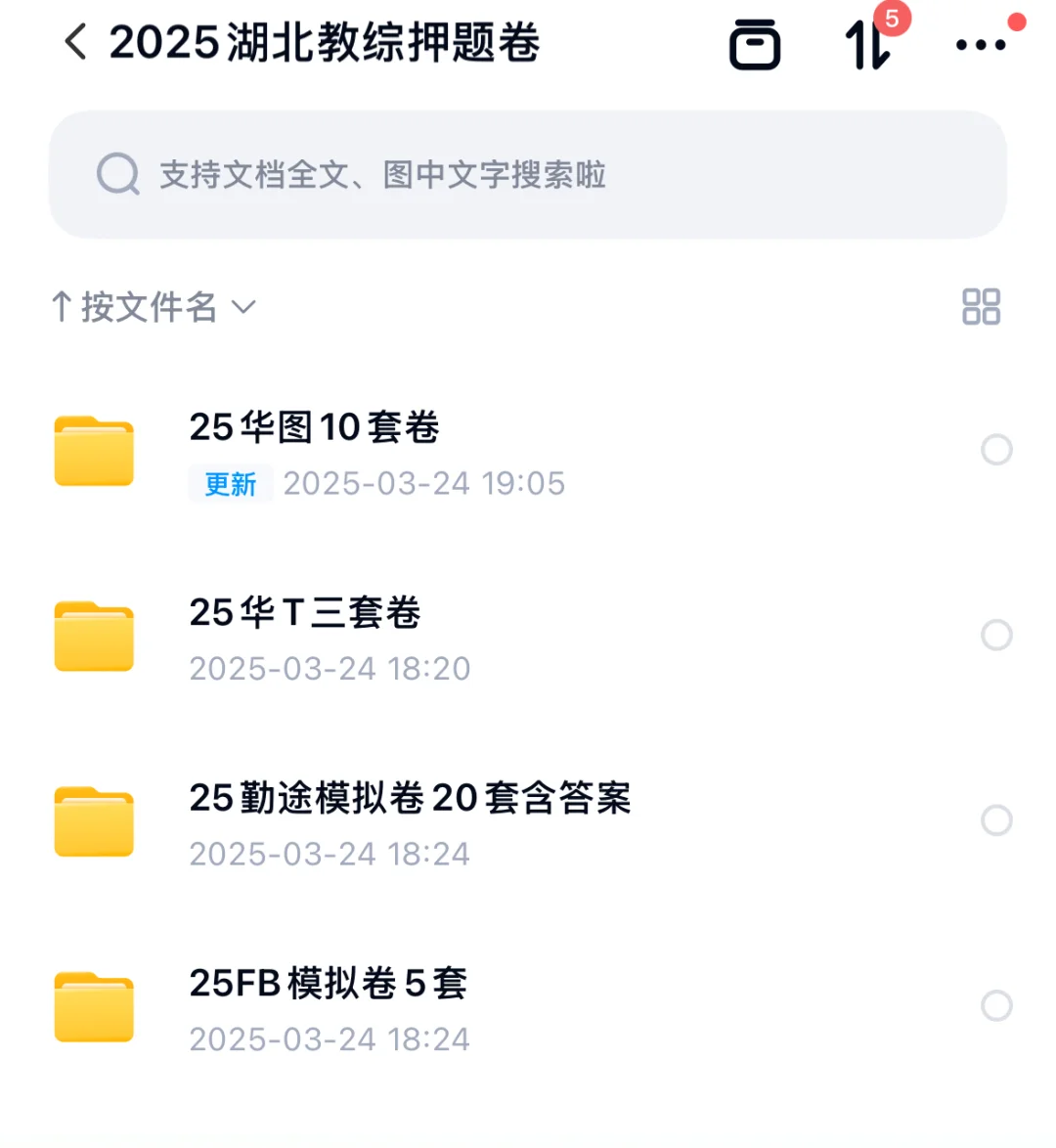The height and width of the screenshot is (1148, 1056).
Task: Select the 25勤途模拟卷20套含答案 folder circle
Action: tap(996, 820)
